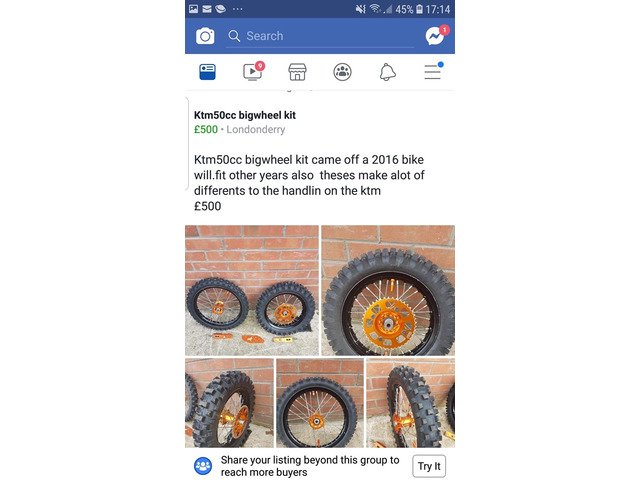Tap the Try It button
Viewport: 640px width, 480px height.
coord(429,466)
